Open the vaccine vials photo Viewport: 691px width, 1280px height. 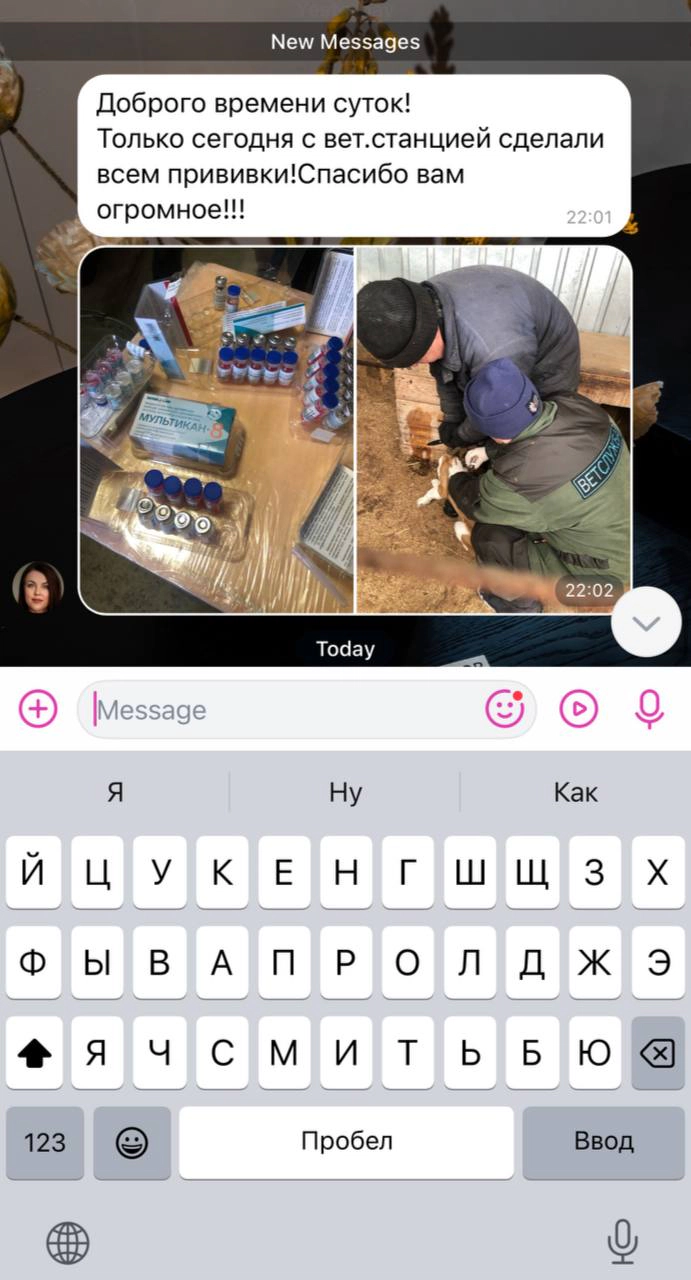[216, 430]
